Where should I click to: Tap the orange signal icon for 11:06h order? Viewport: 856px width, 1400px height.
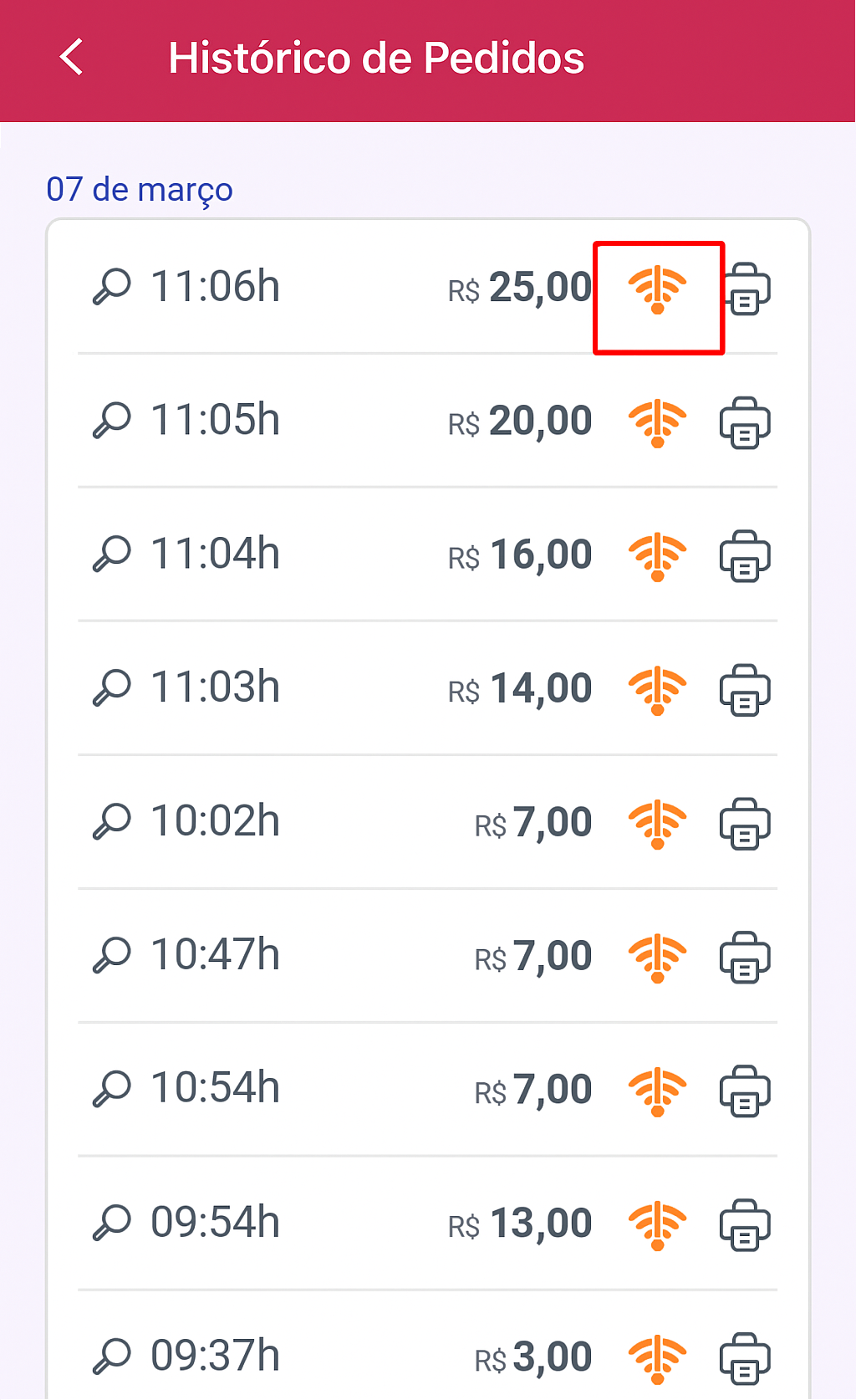tap(658, 289)
